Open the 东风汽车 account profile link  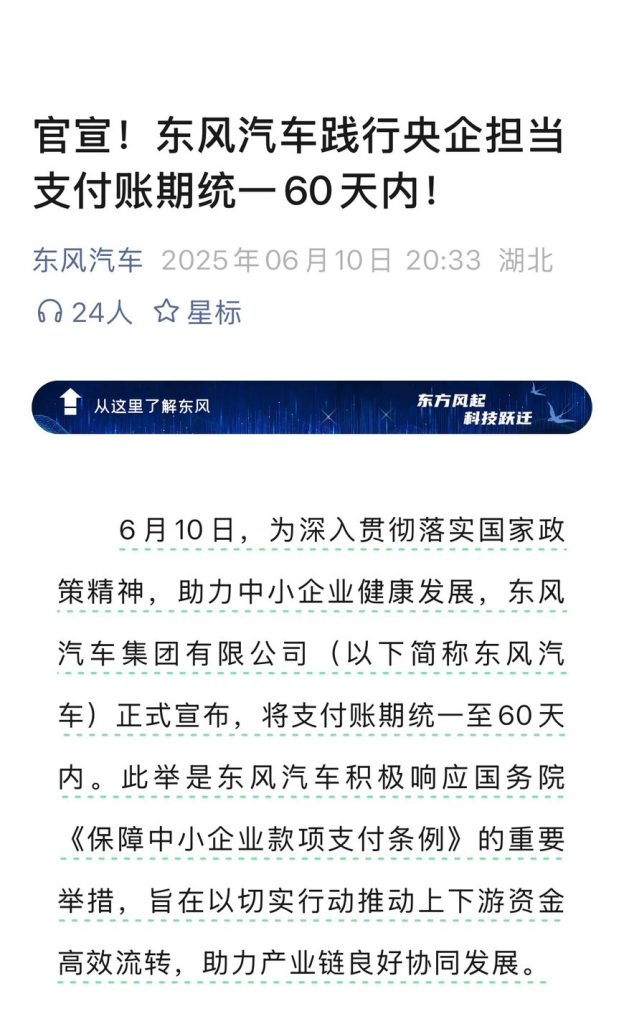[x=88, y=261]
